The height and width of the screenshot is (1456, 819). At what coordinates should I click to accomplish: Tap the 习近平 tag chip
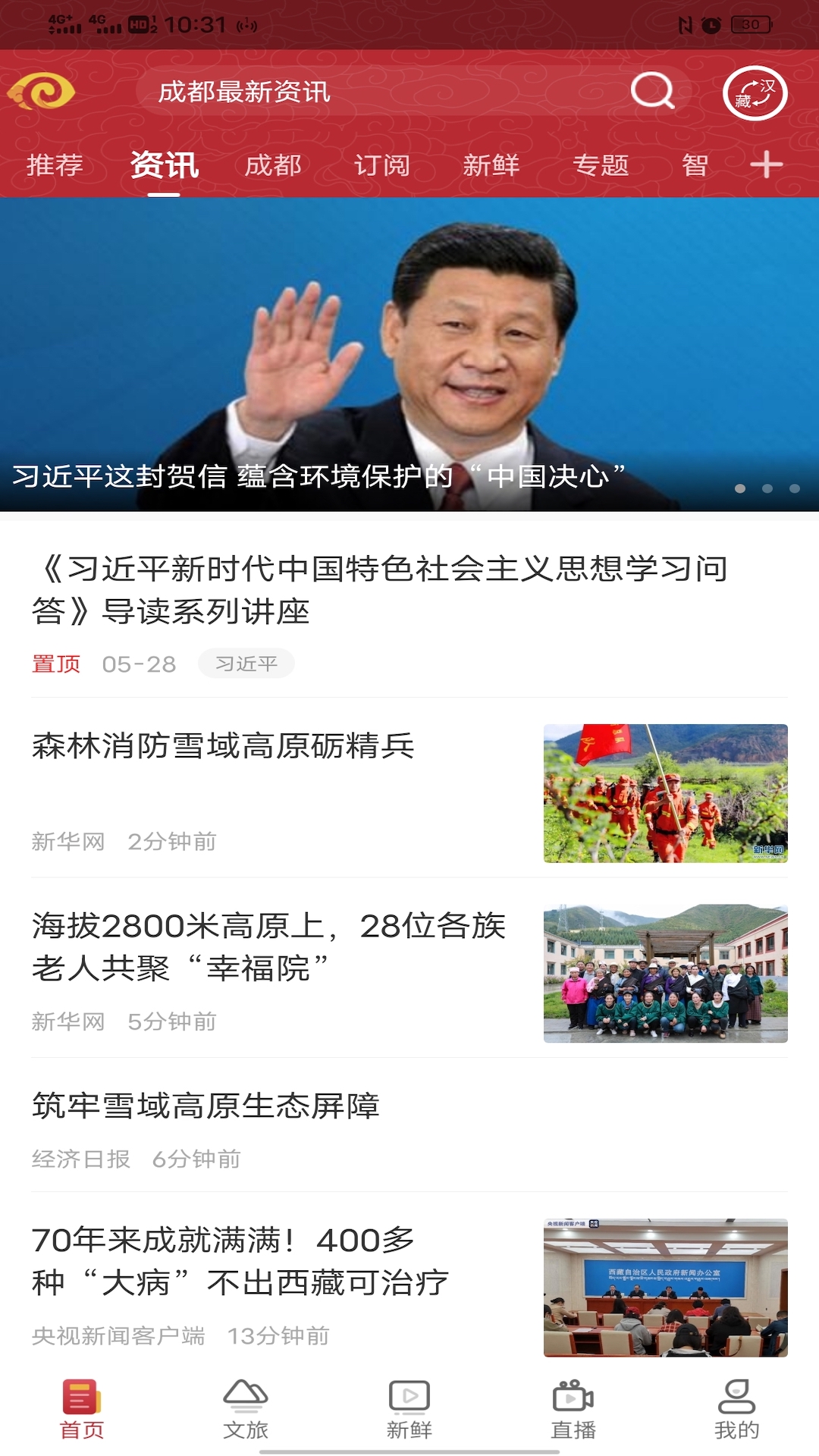pos(246,664)
